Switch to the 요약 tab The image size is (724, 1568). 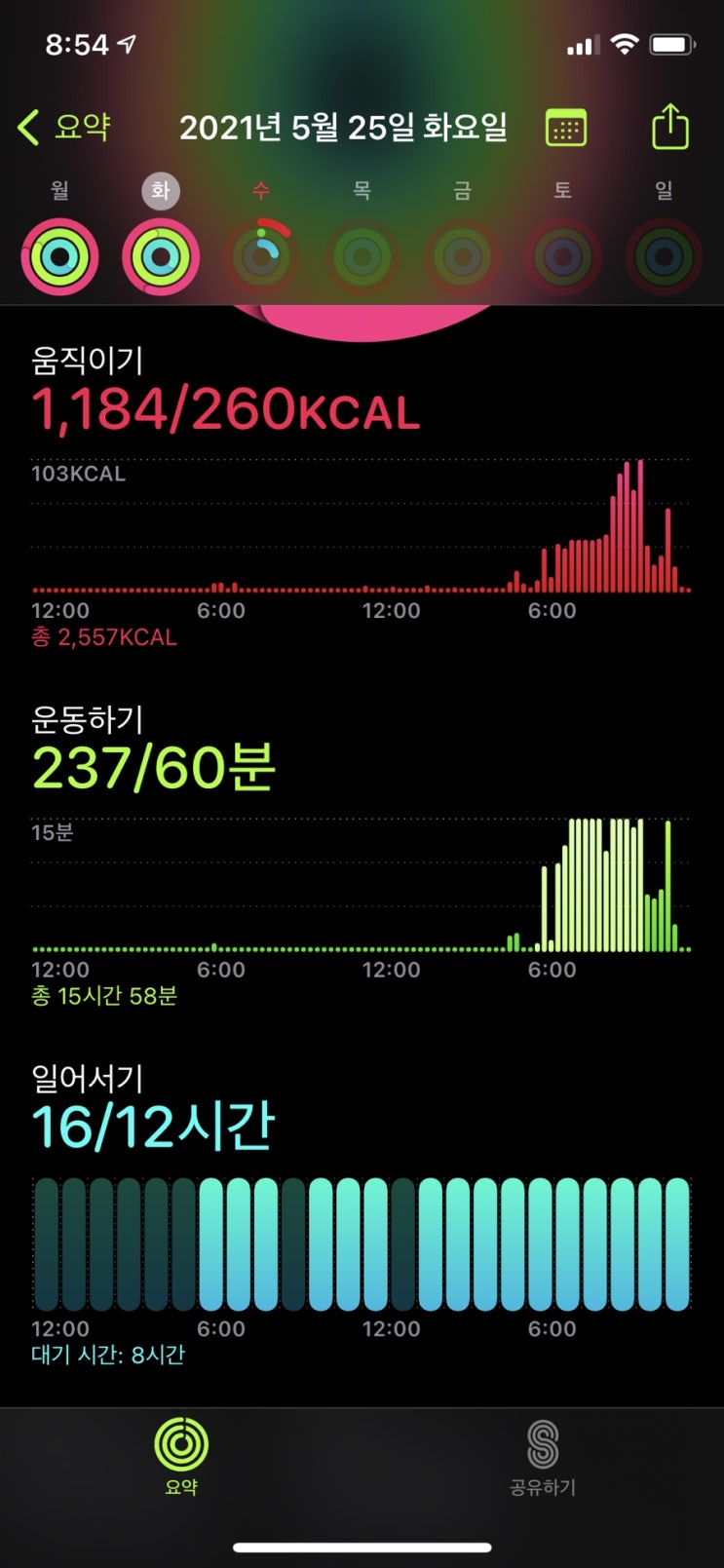pos(181,1456)
